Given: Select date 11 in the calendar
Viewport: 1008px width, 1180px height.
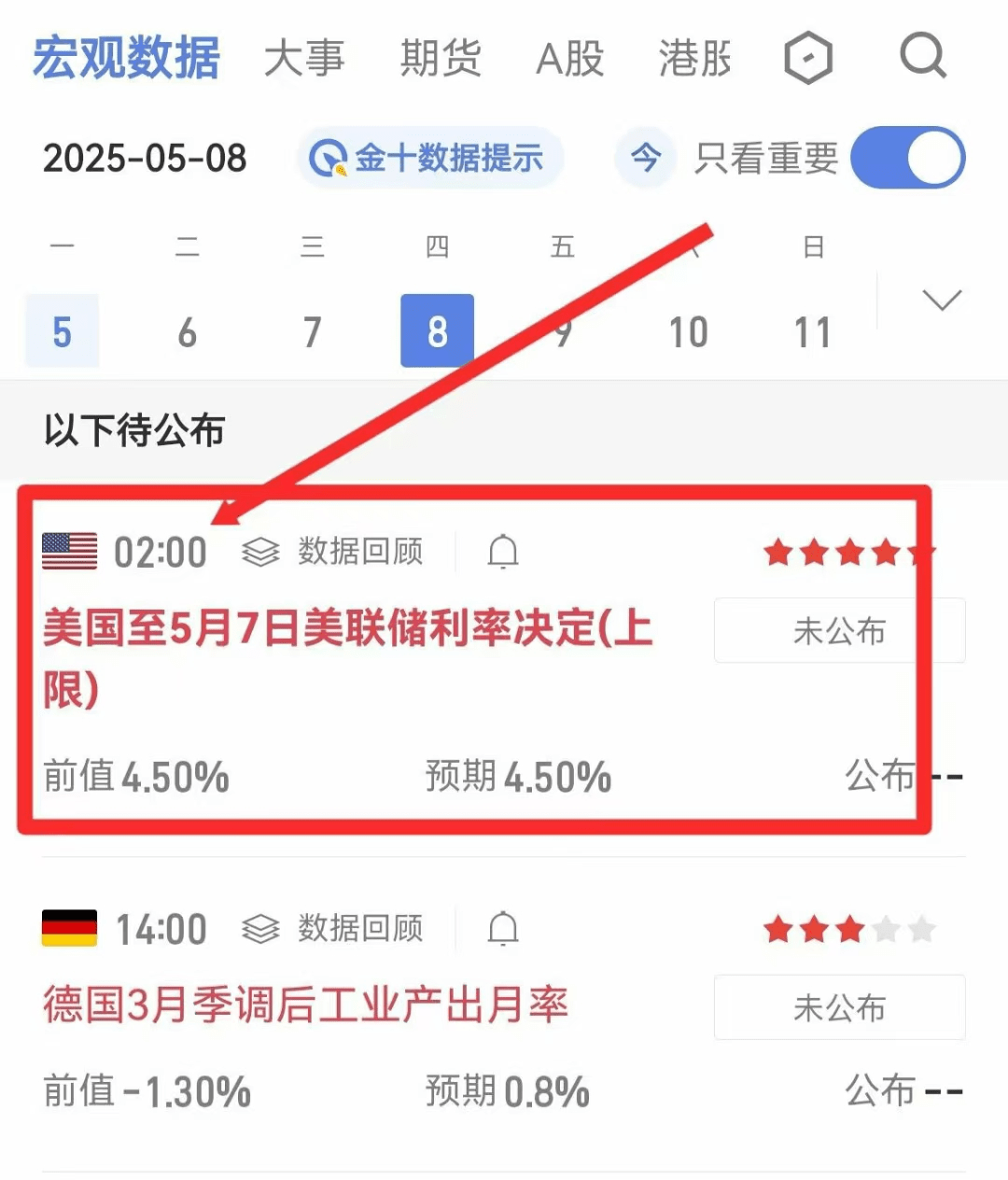Looking at the screenshot, I should point(812,331).
